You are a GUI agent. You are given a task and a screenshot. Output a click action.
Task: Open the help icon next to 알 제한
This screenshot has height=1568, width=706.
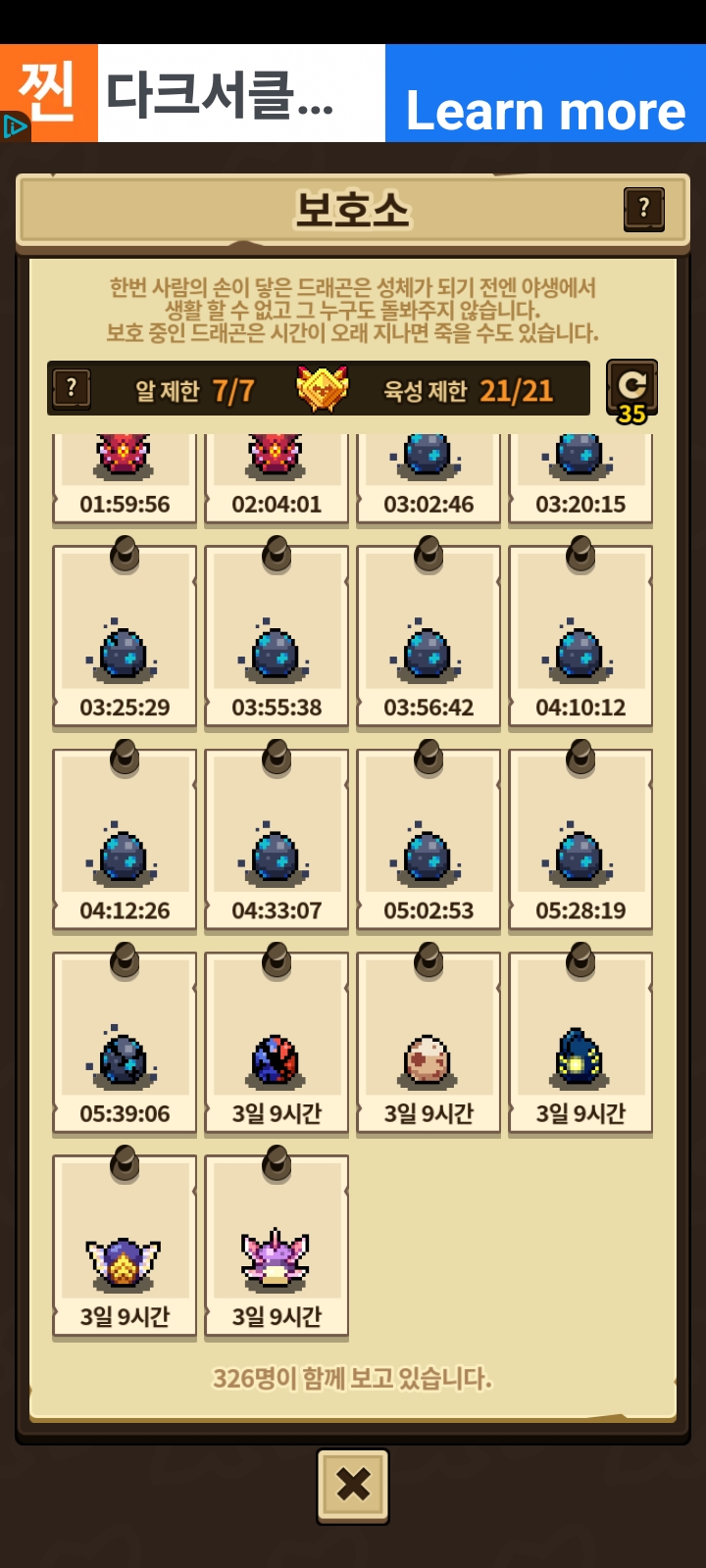pyautogui.click(x=72, y=389)
